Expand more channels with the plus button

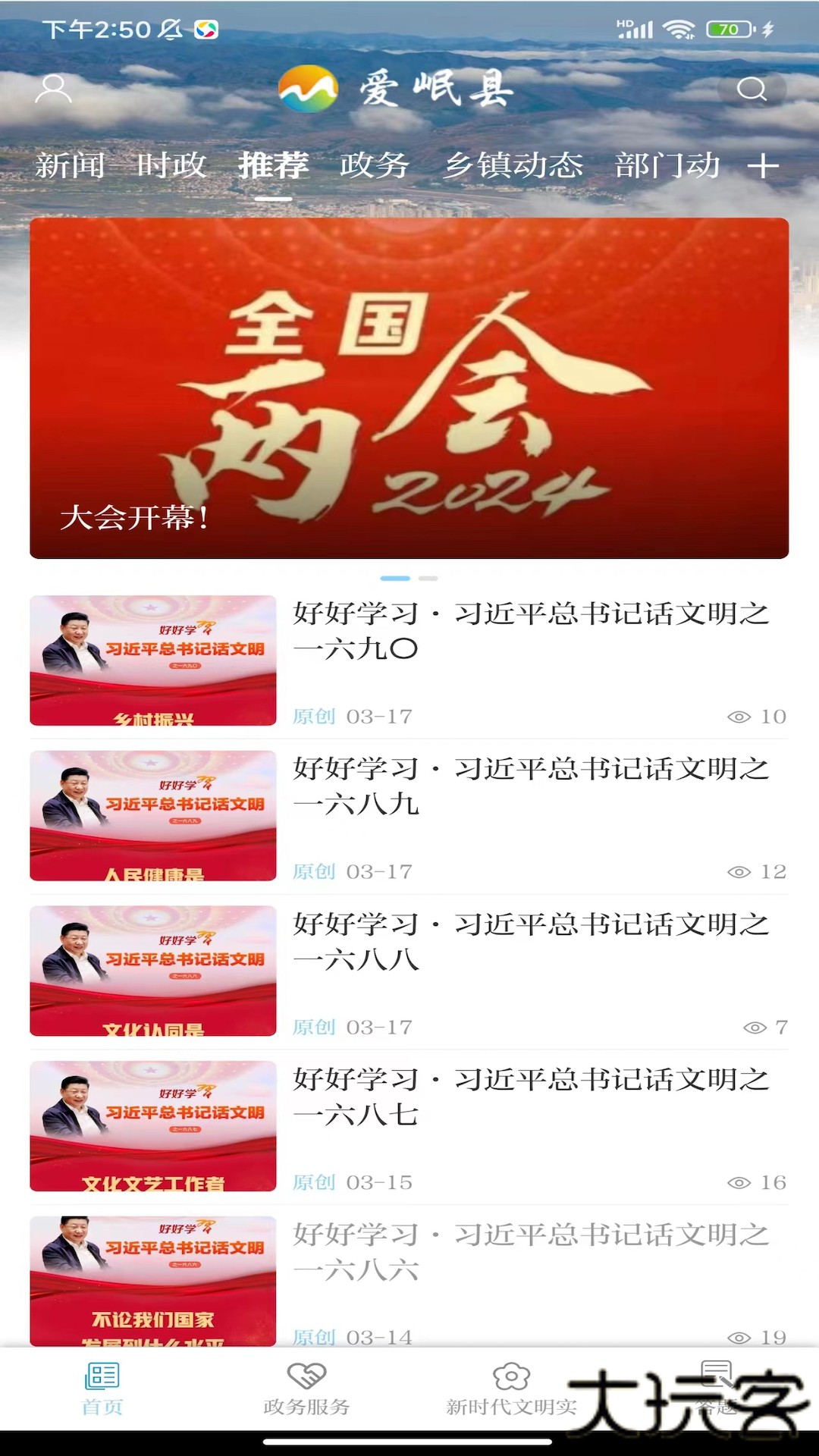766,165
